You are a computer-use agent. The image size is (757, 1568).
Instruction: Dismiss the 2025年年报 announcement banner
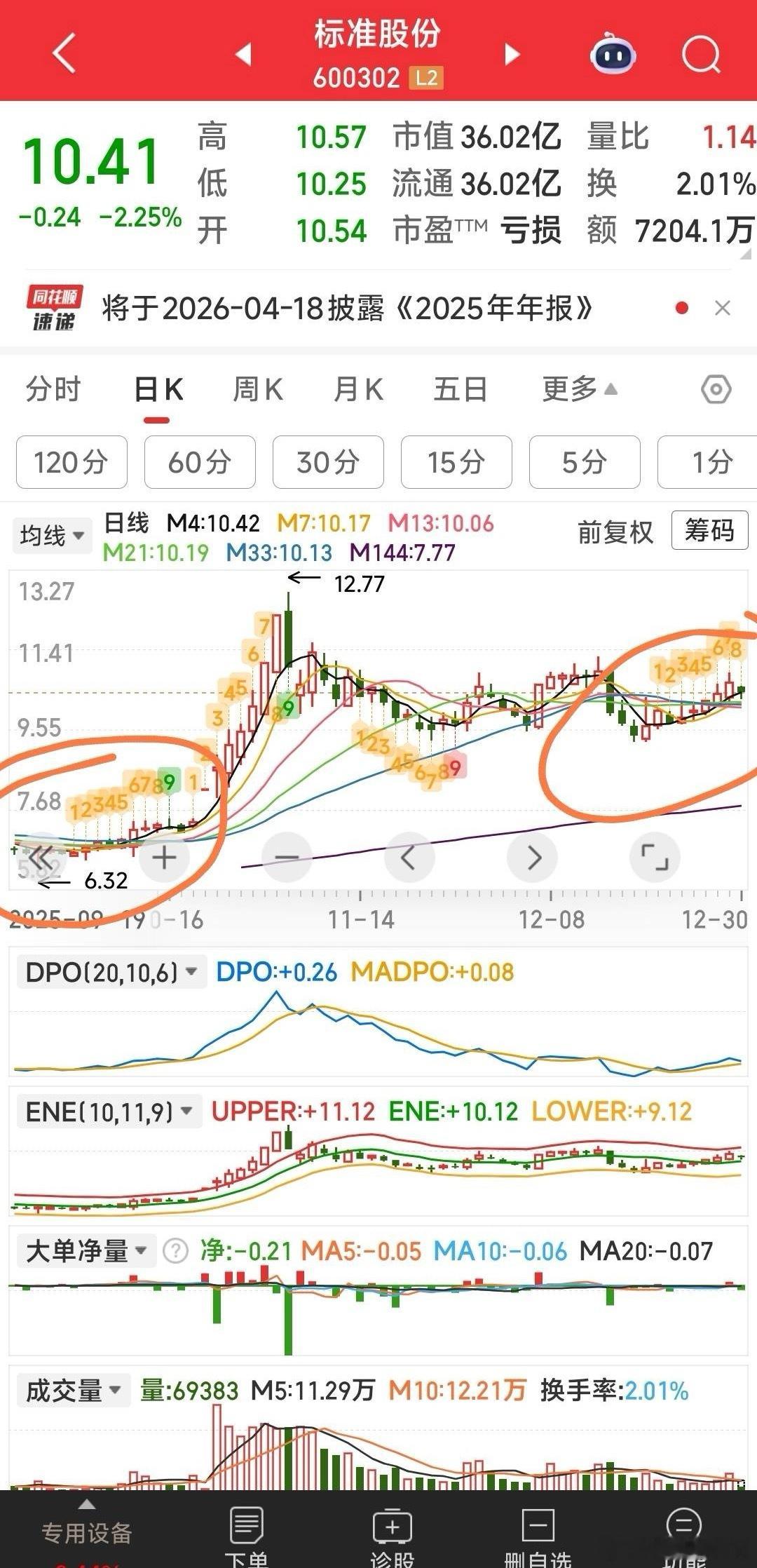tap(723, 308)
